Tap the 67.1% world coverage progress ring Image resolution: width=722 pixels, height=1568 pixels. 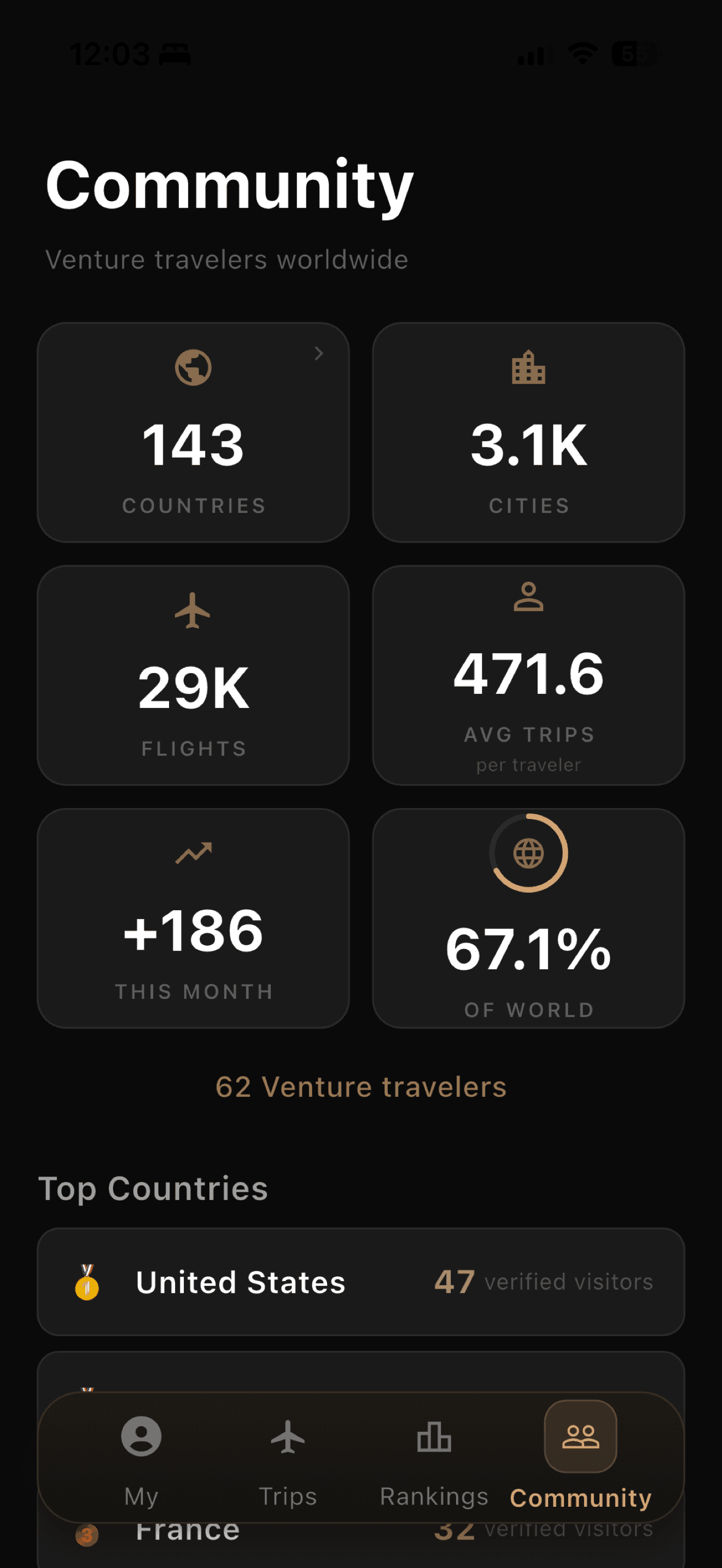click(528, 919)
